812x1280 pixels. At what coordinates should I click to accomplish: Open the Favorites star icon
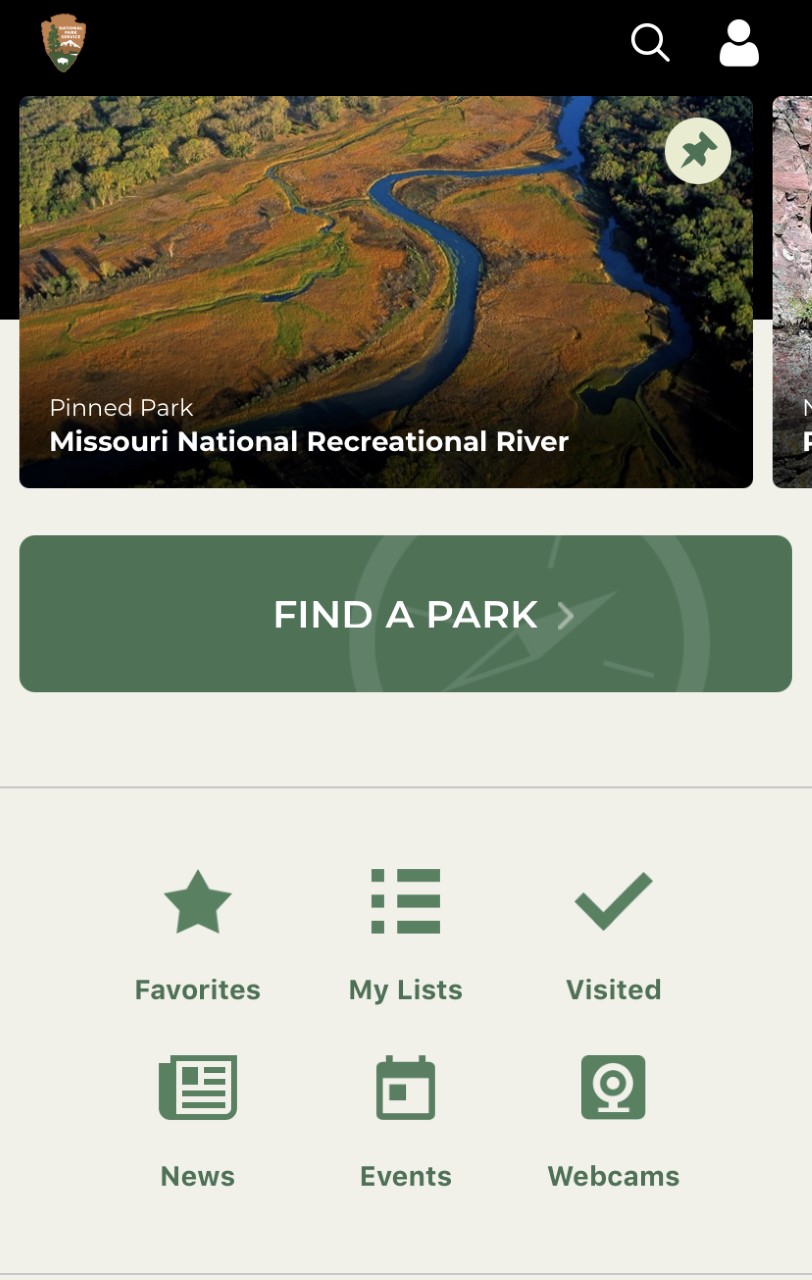(197, 901)
